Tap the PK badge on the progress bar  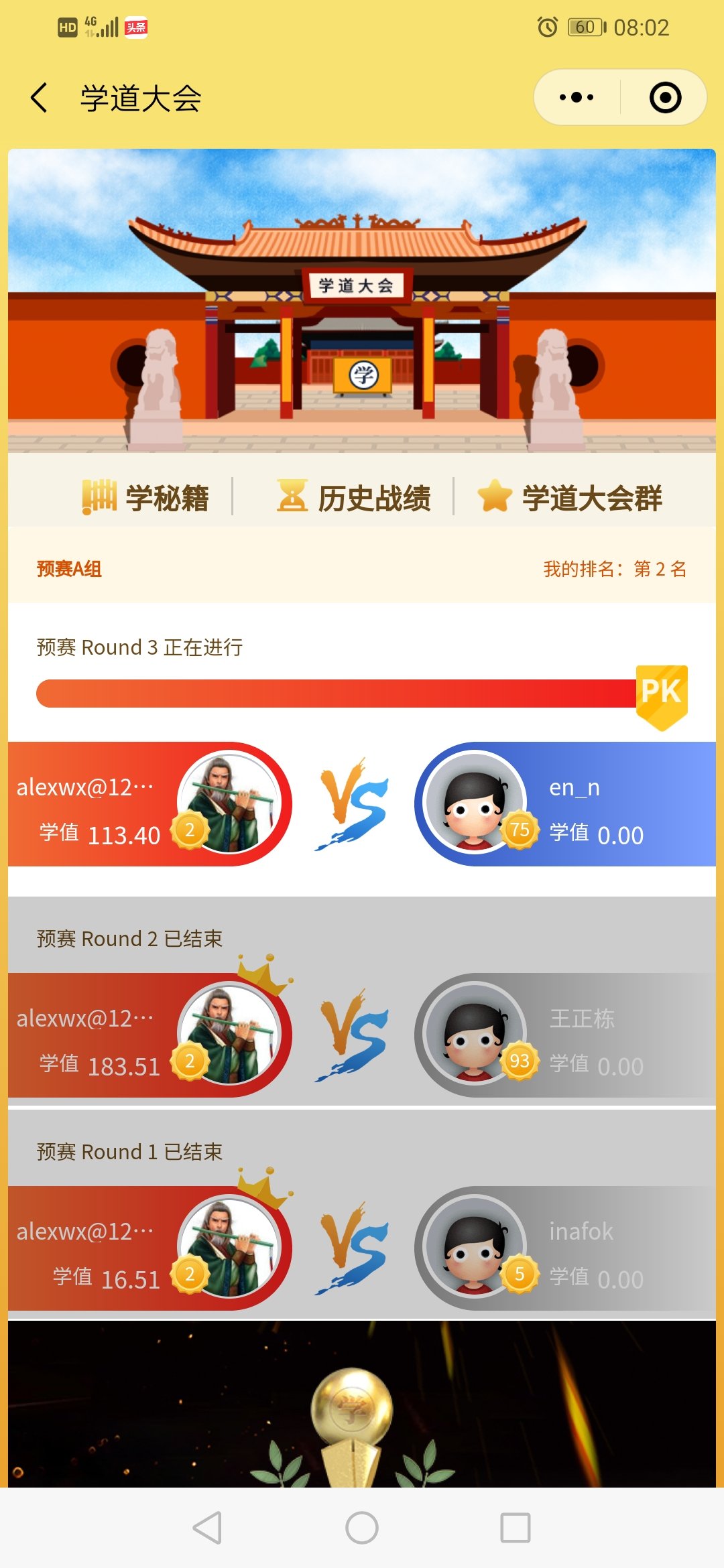662,696
